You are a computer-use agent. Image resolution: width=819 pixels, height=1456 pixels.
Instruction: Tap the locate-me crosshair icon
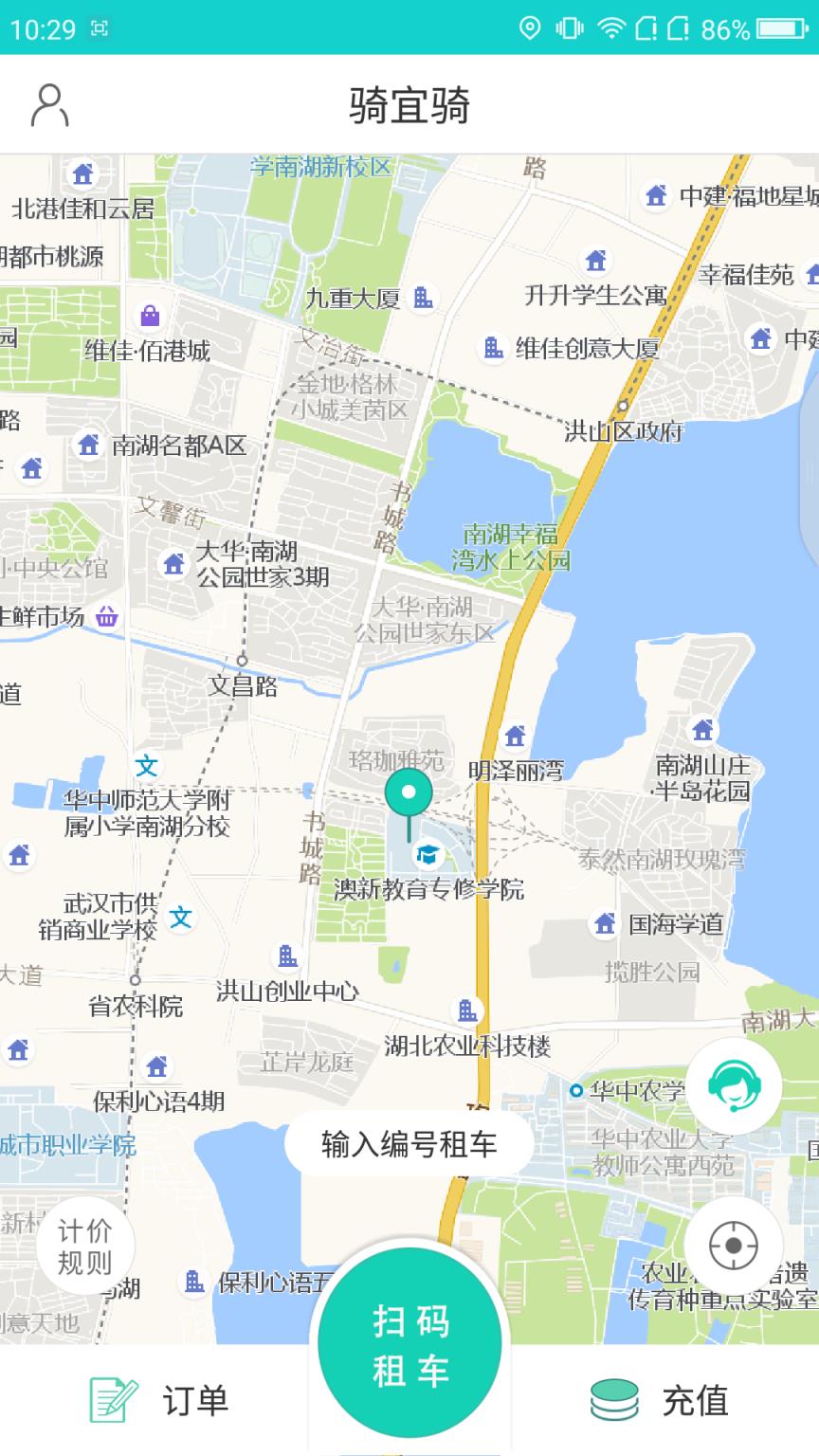(x=734, y=1247)
